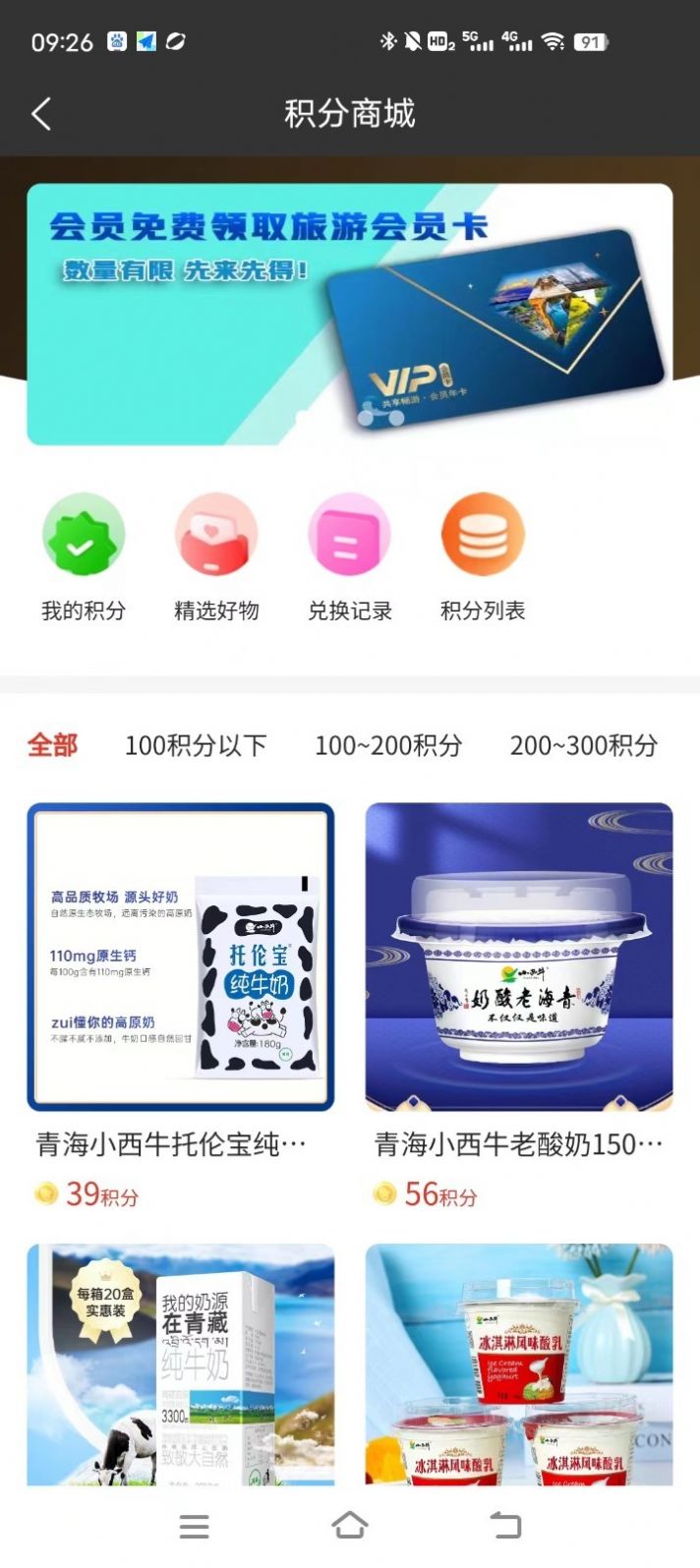700x1568 pixels.
Task: Switch to 100积分以下 tab
Action: (196, 745)
